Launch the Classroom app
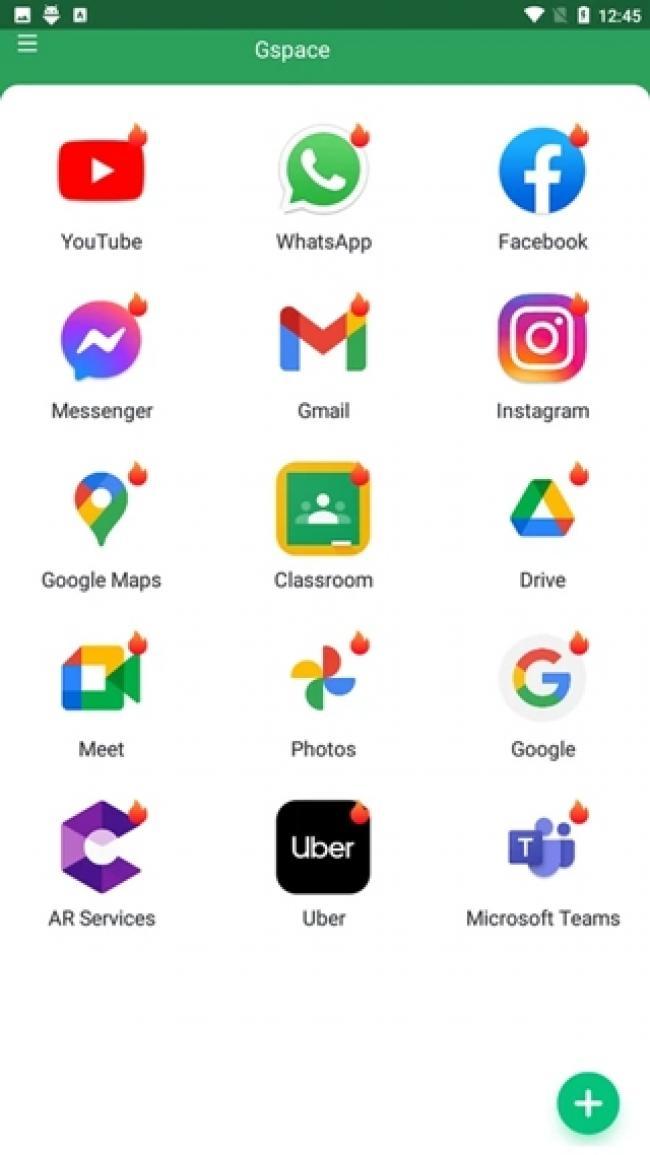 pyautogui.click(x=322, y=509)
